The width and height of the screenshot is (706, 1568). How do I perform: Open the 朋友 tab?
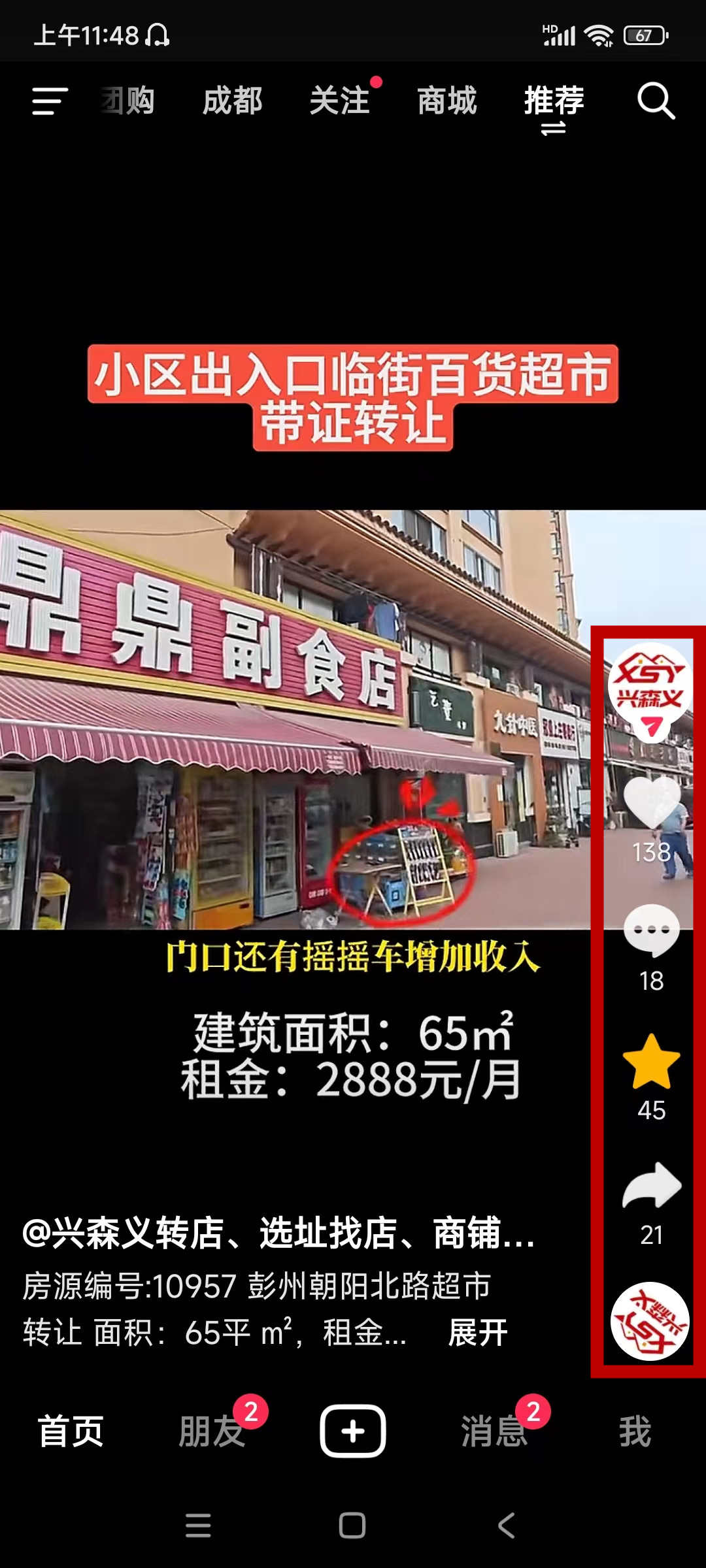(x=212, y=1431)
